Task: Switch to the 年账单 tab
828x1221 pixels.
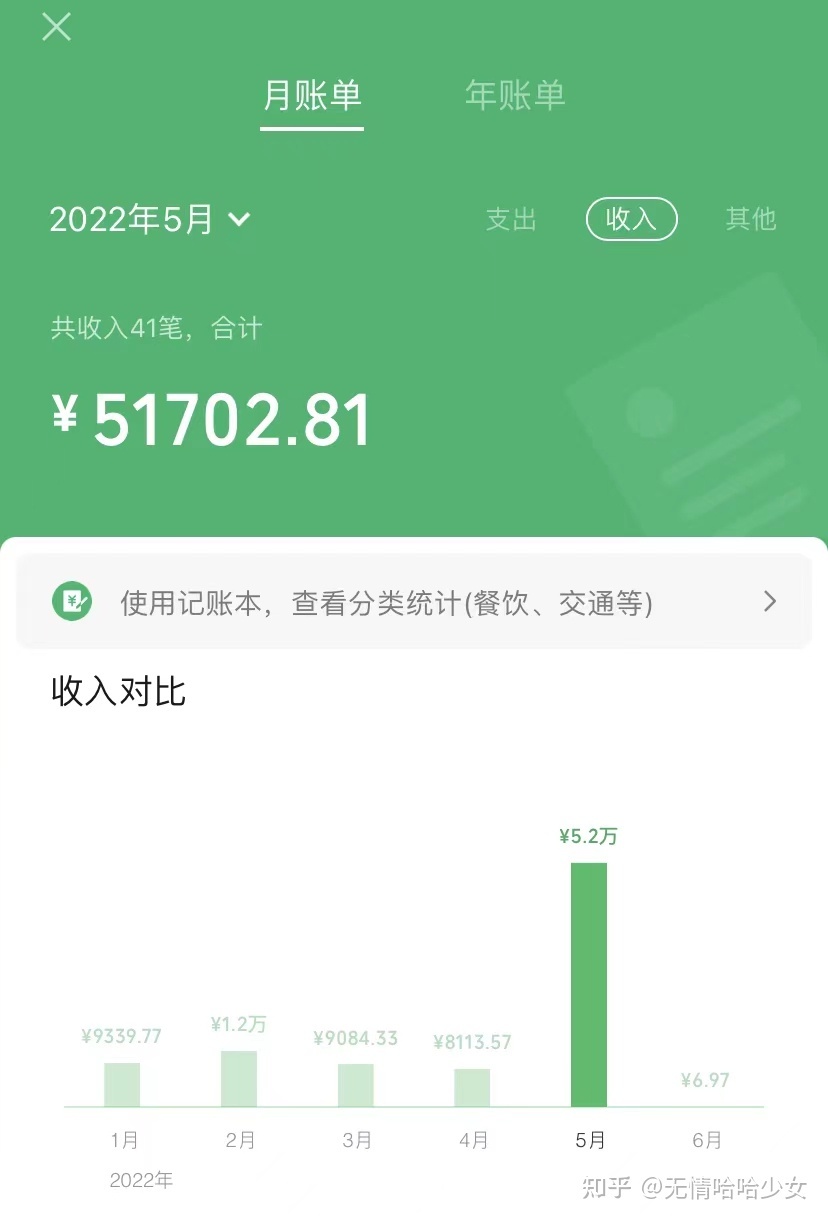Action: coord(514,95)
